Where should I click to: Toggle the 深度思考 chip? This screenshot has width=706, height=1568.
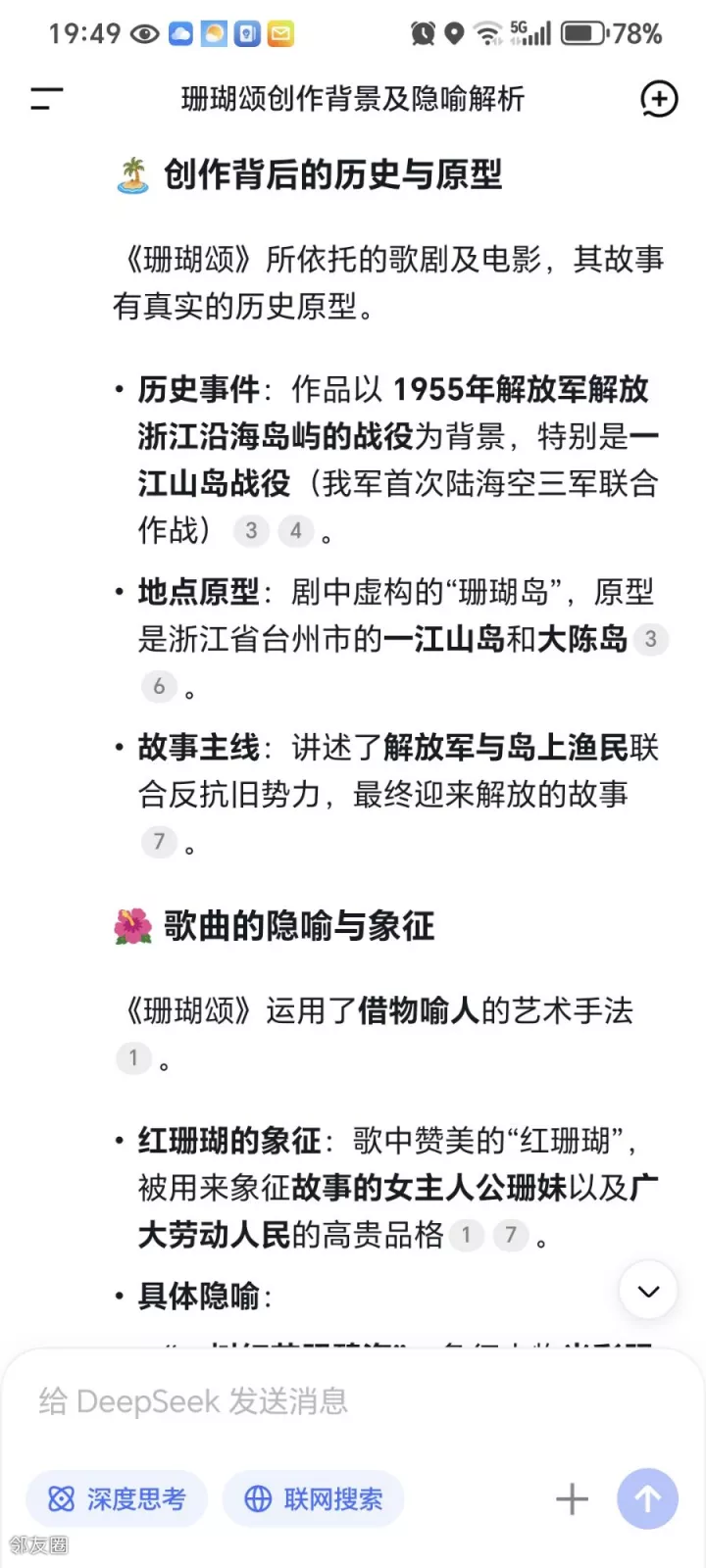point(117,1498)
